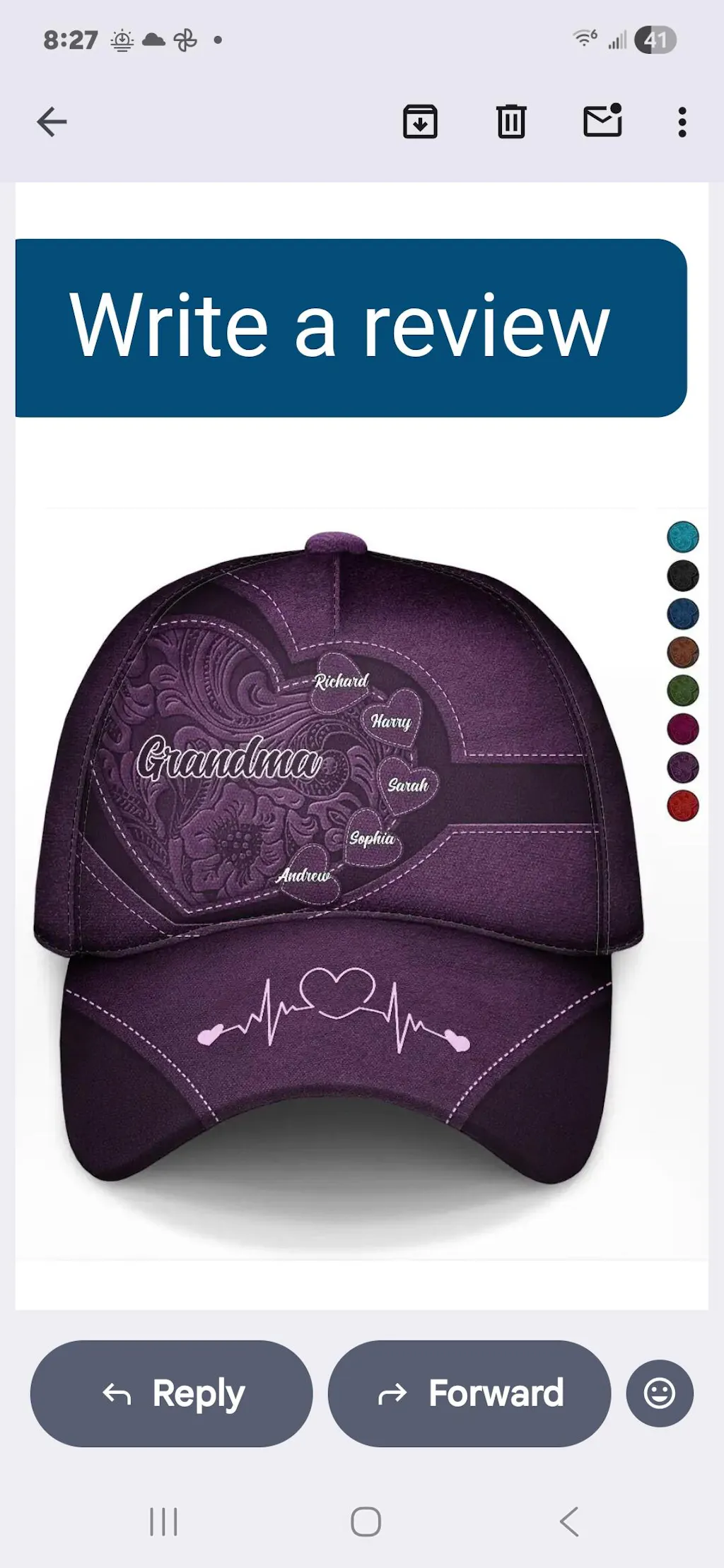Mark the email as unread
The height and width of the screenshot is (1568, 724).
[602, 120]
